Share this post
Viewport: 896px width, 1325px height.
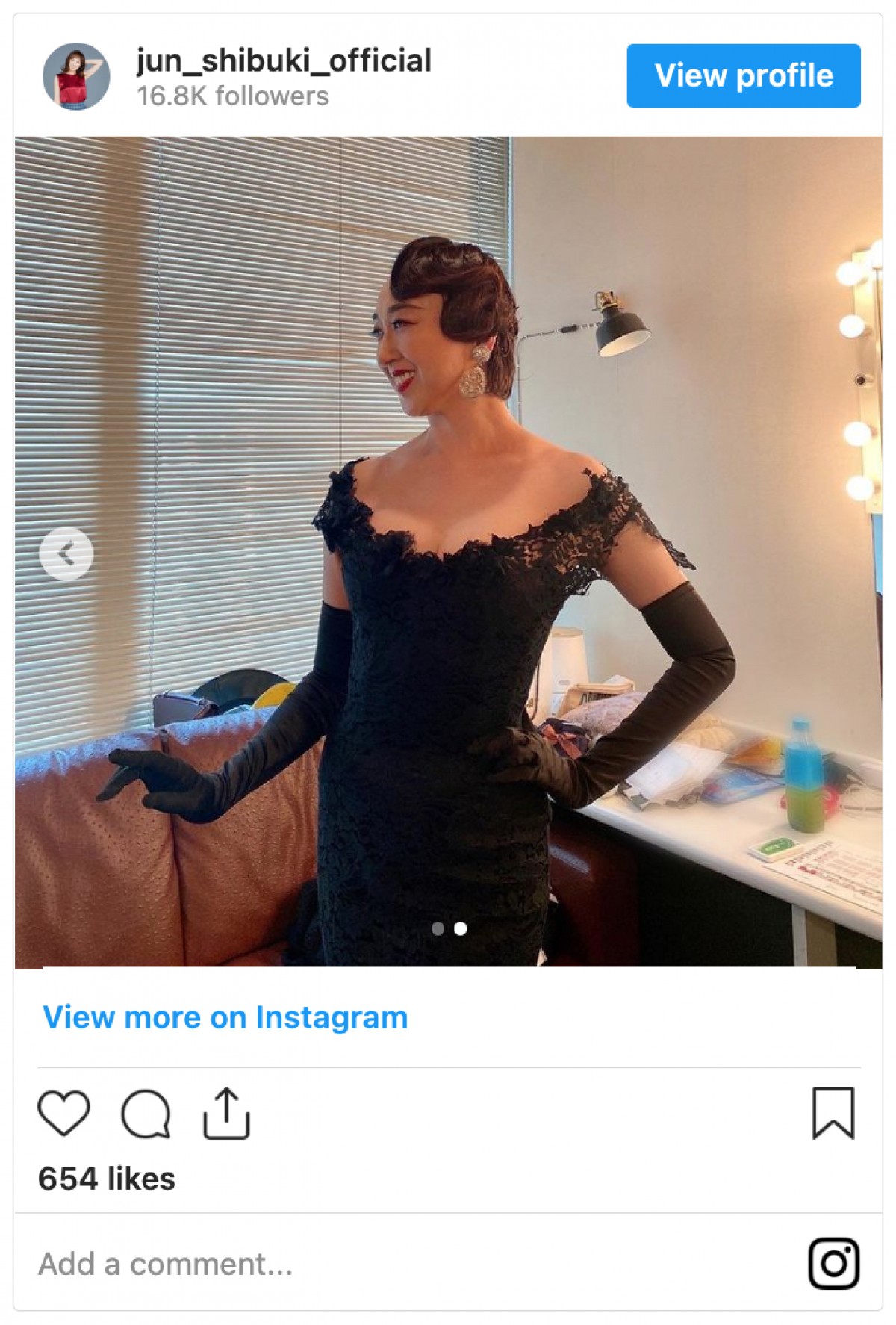[x=226, y=1114]
